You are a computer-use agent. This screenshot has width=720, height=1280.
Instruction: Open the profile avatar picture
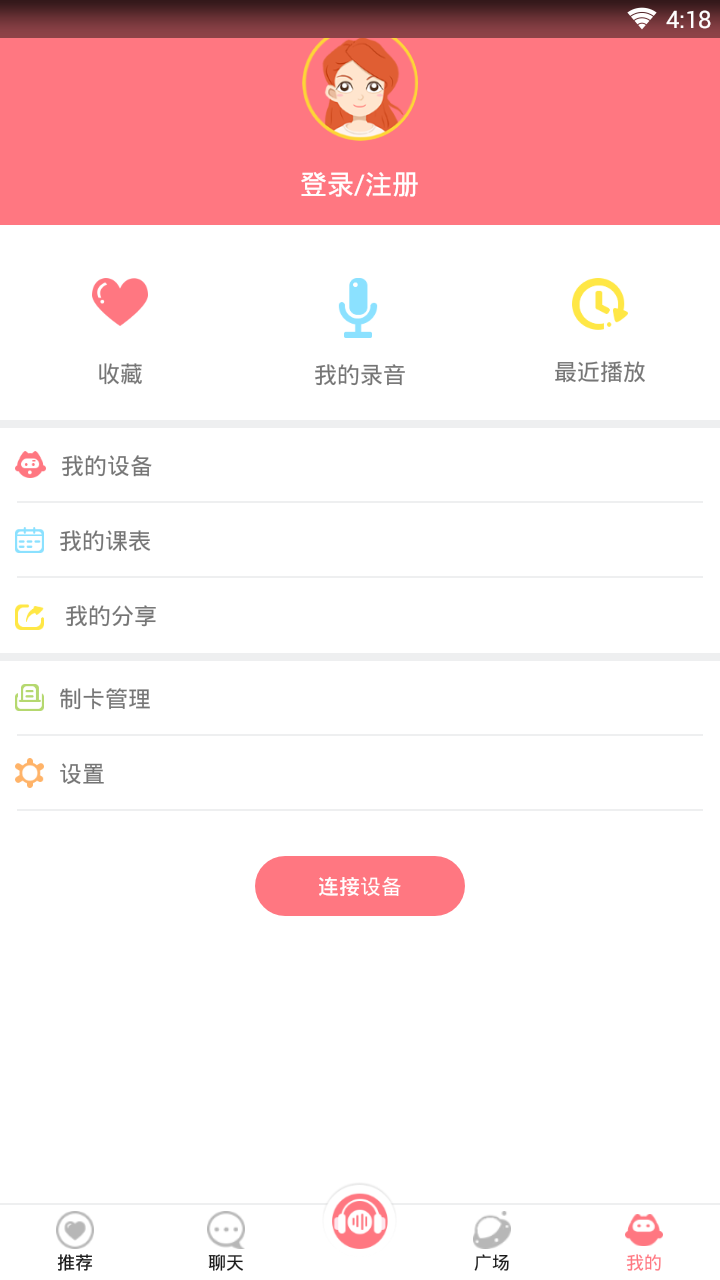pos(360,86)
